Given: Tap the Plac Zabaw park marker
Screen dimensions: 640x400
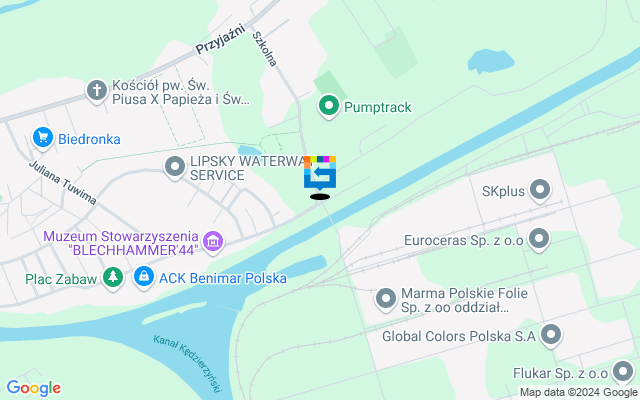Looking at the screenshot, I should 114,277.
